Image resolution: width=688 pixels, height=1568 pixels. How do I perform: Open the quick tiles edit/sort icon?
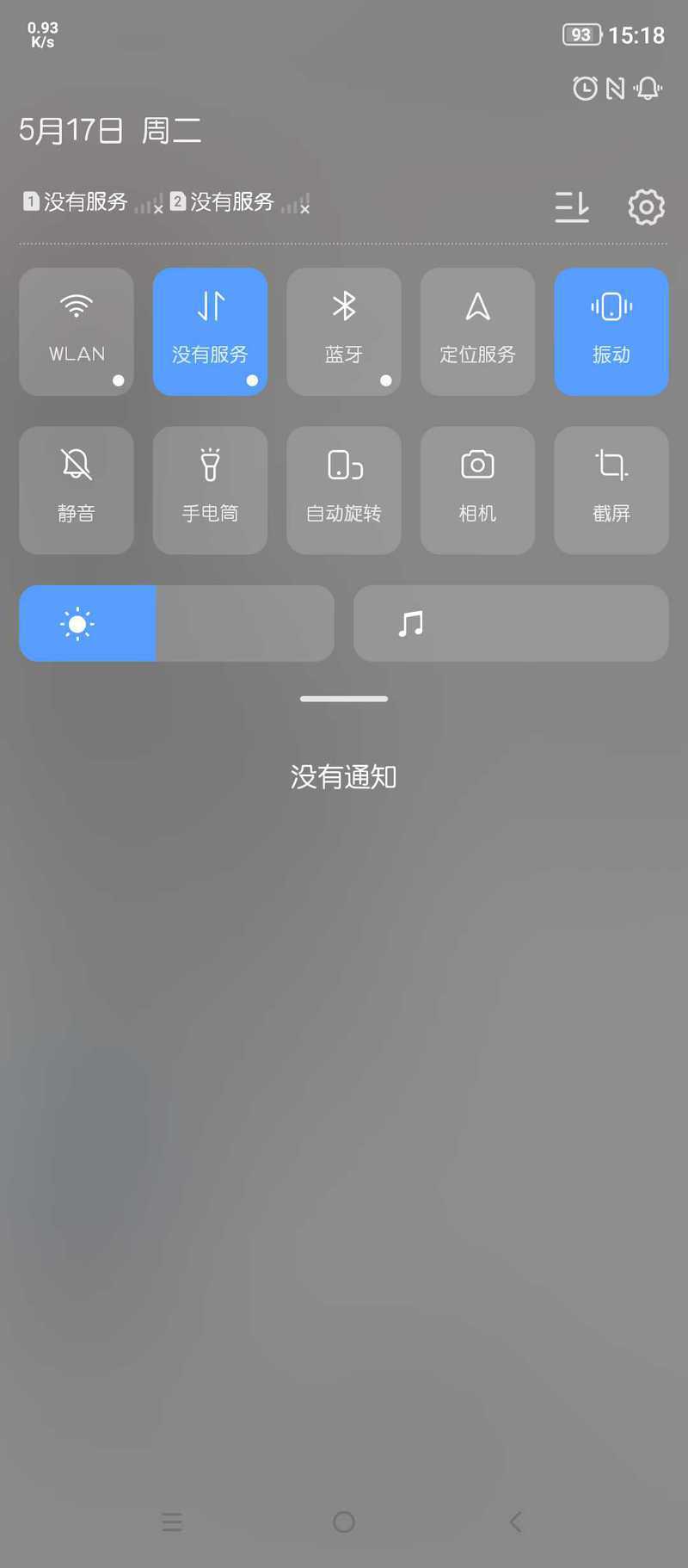572,207
